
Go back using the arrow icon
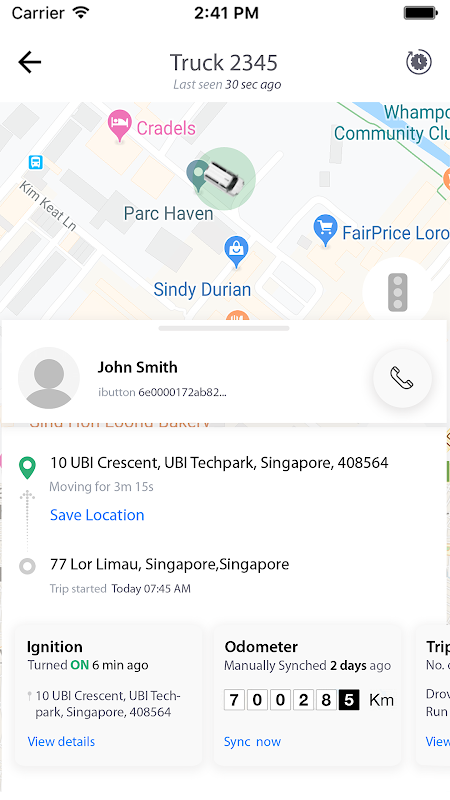[x=30, y=62]
